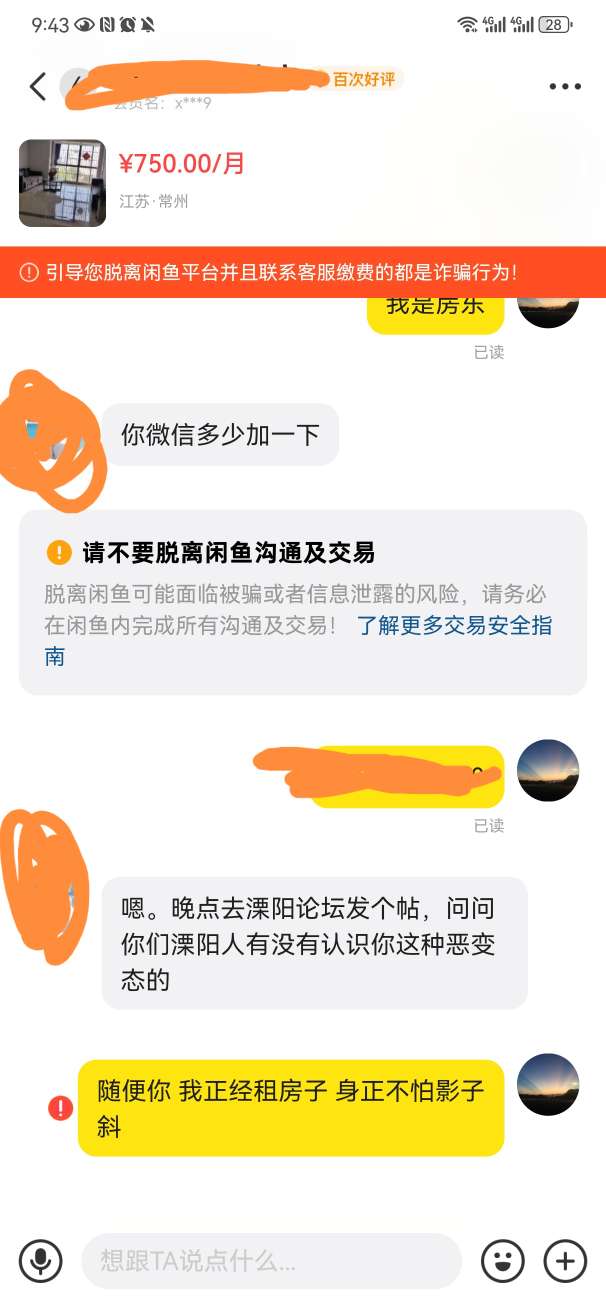The height and width of the screenshot is (1308, 606).
Task: Go back using the top-left arrow
Action: 38,87
